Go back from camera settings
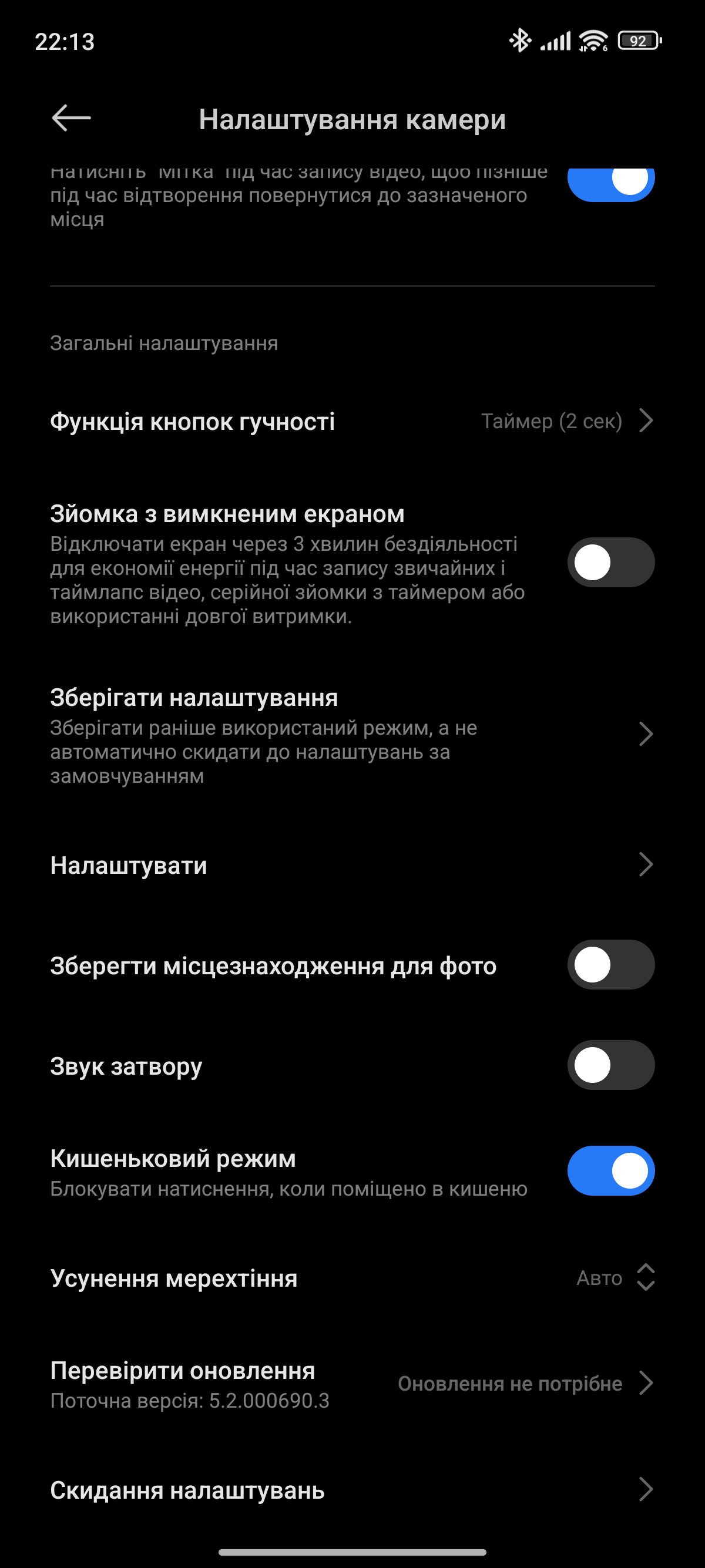 point(71,118)
